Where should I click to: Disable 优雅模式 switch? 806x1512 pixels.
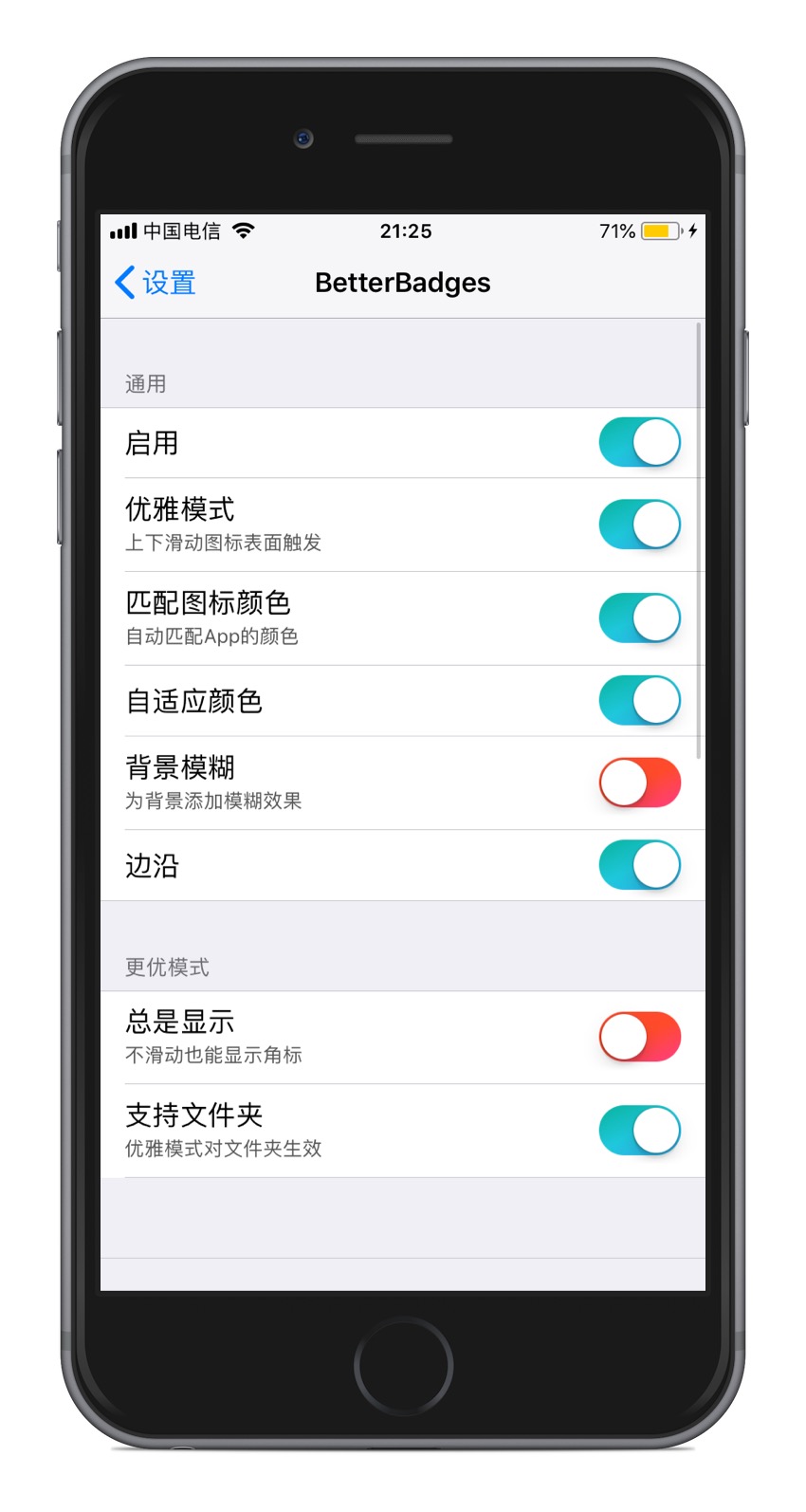[x=640, y=525]
